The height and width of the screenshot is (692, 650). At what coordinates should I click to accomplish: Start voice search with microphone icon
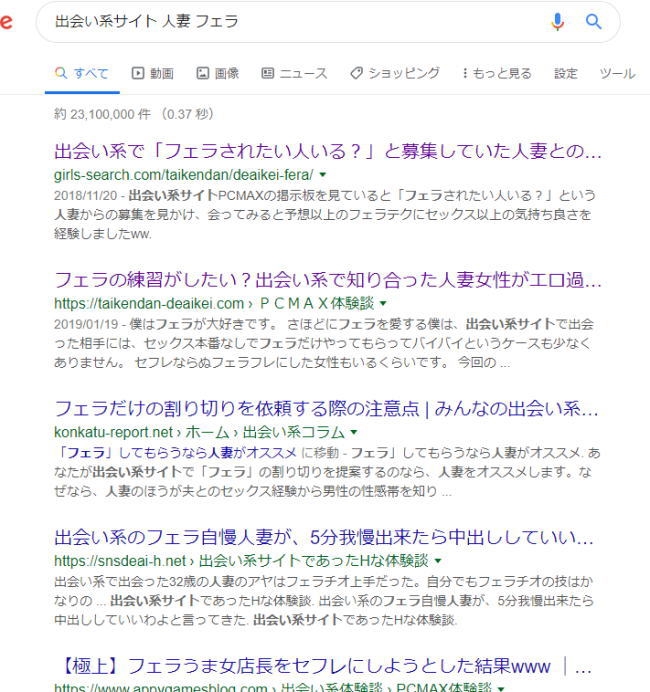click(557, 21)
